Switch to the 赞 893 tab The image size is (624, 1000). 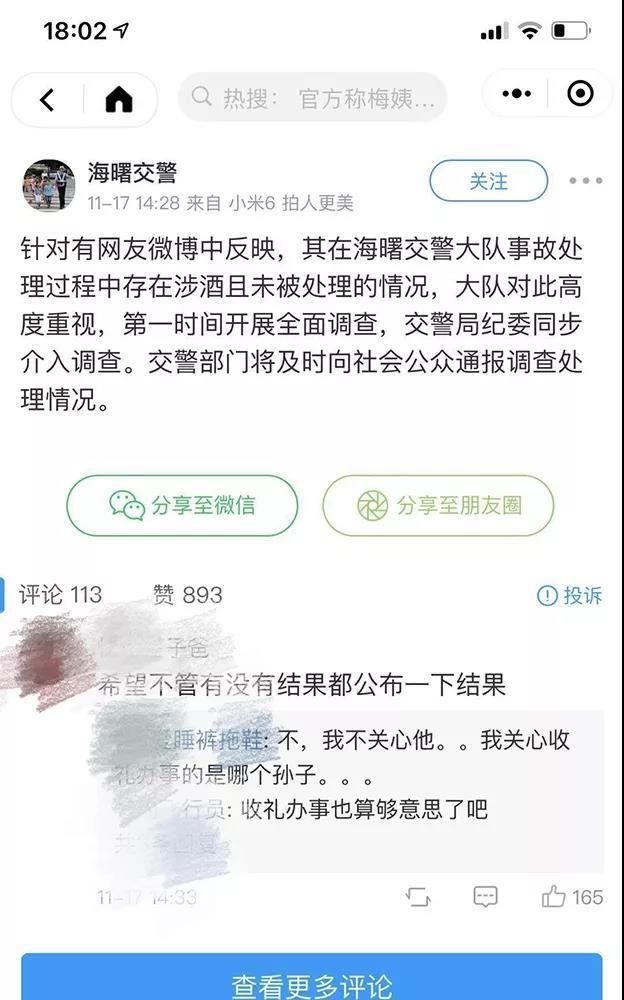click(x=187, y=595)
